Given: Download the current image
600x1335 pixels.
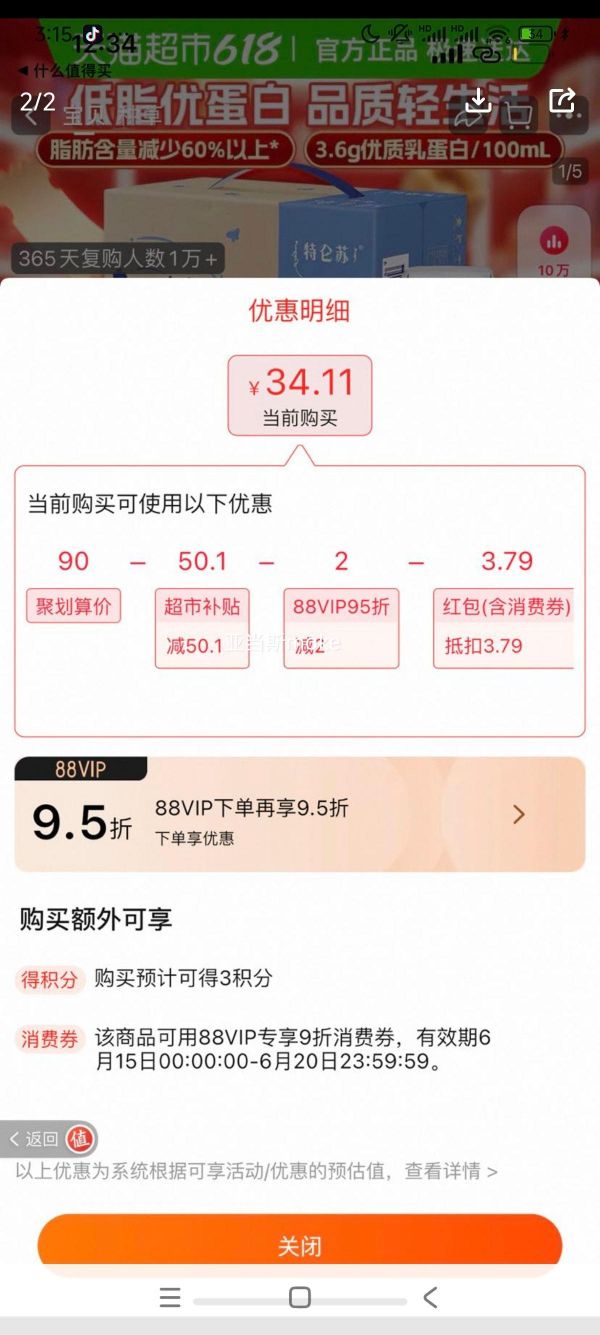Looking at the screenshot, I should pyautogui.click(x=479, y=100).
